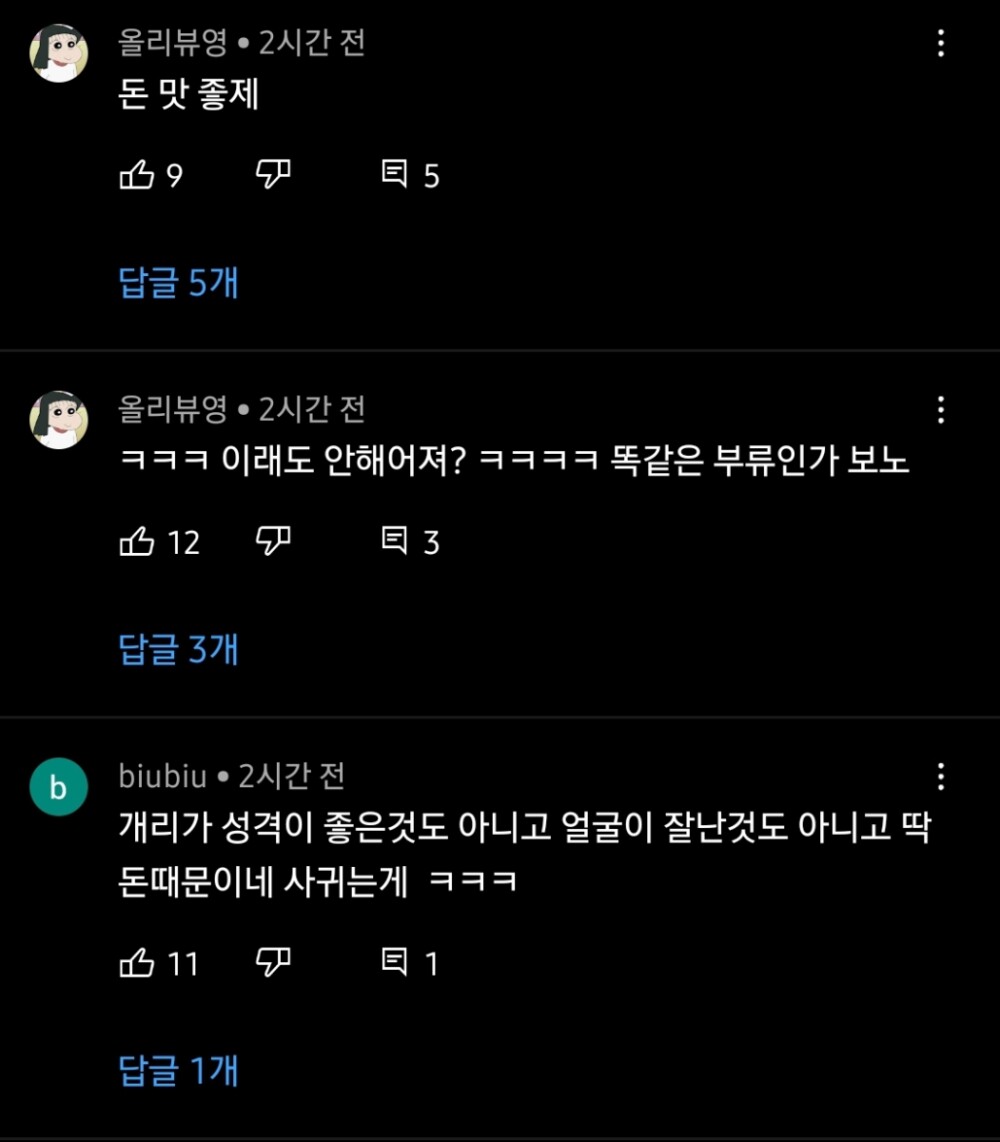
Task: Like the "돈 맛 좋제" comment
Action: tap(137, 177)
